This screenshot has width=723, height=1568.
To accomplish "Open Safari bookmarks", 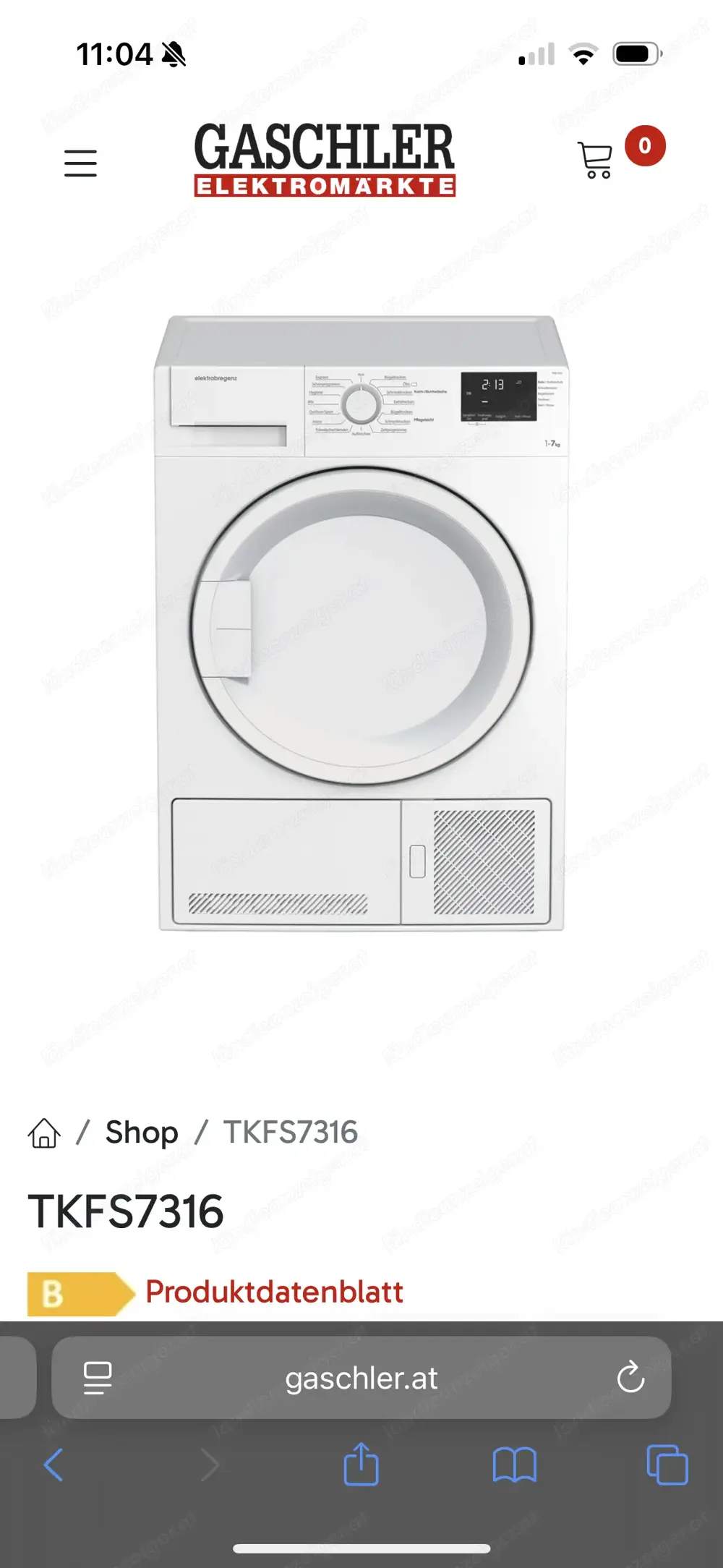I will pos(514,1465).
